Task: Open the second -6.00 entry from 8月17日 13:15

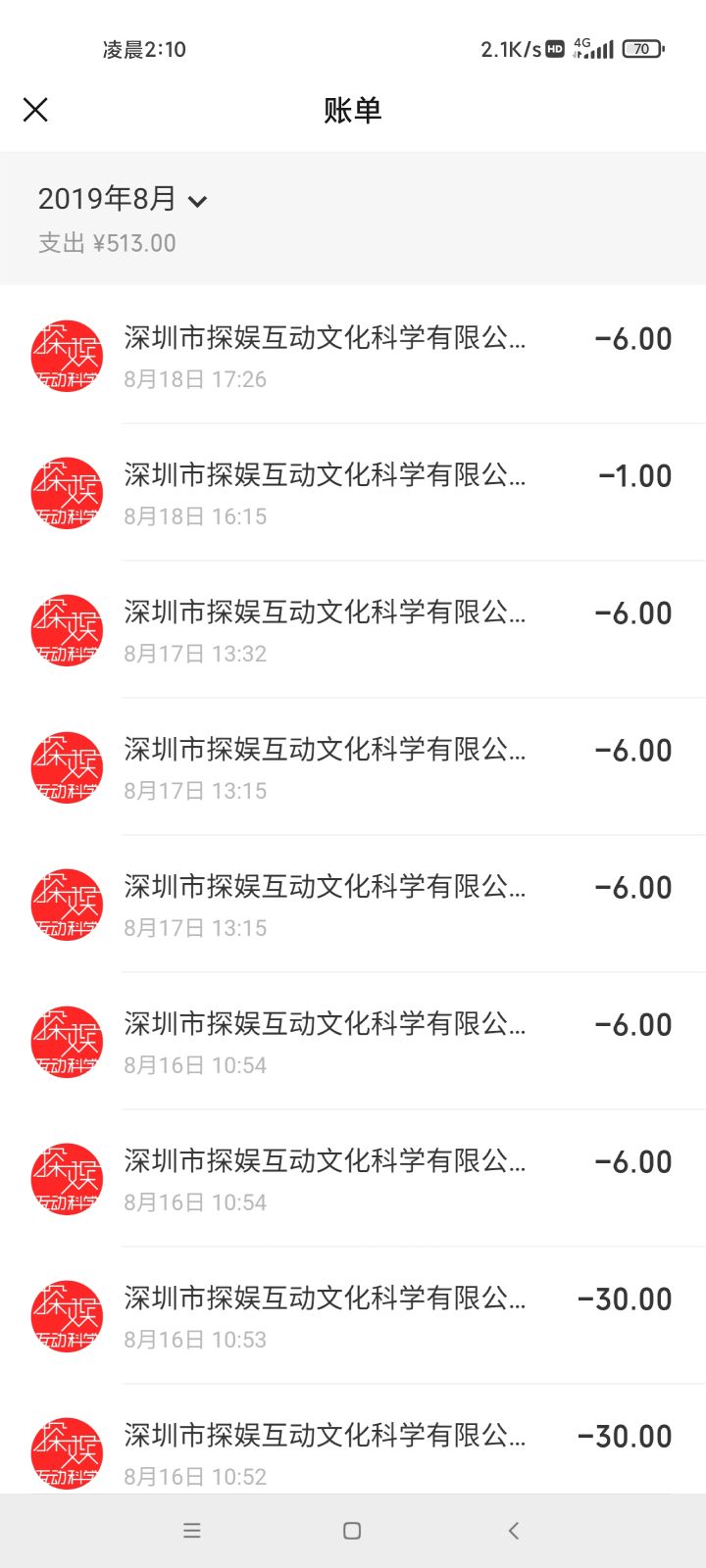Action: click(x=353, y=904)
